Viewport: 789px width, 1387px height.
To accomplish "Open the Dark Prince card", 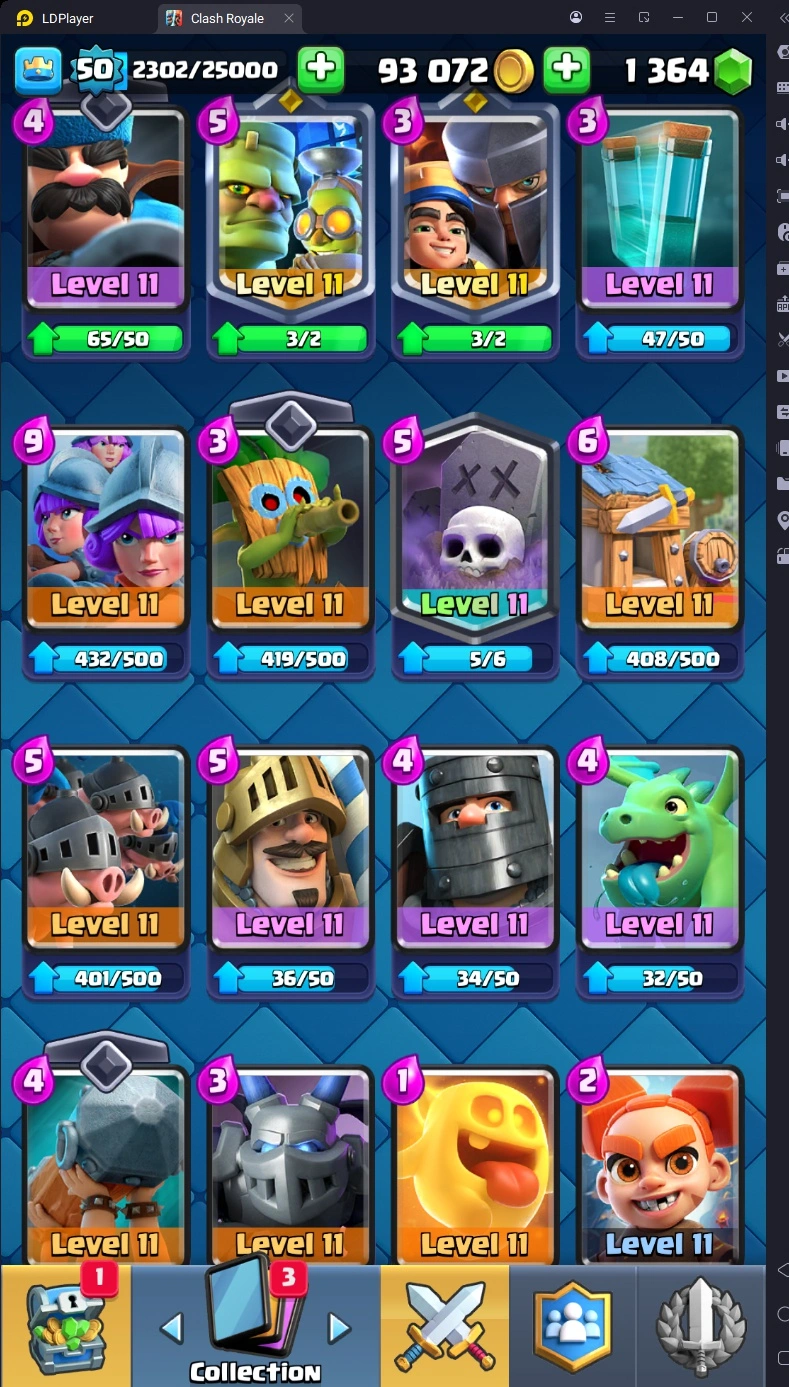I will 474,850.
